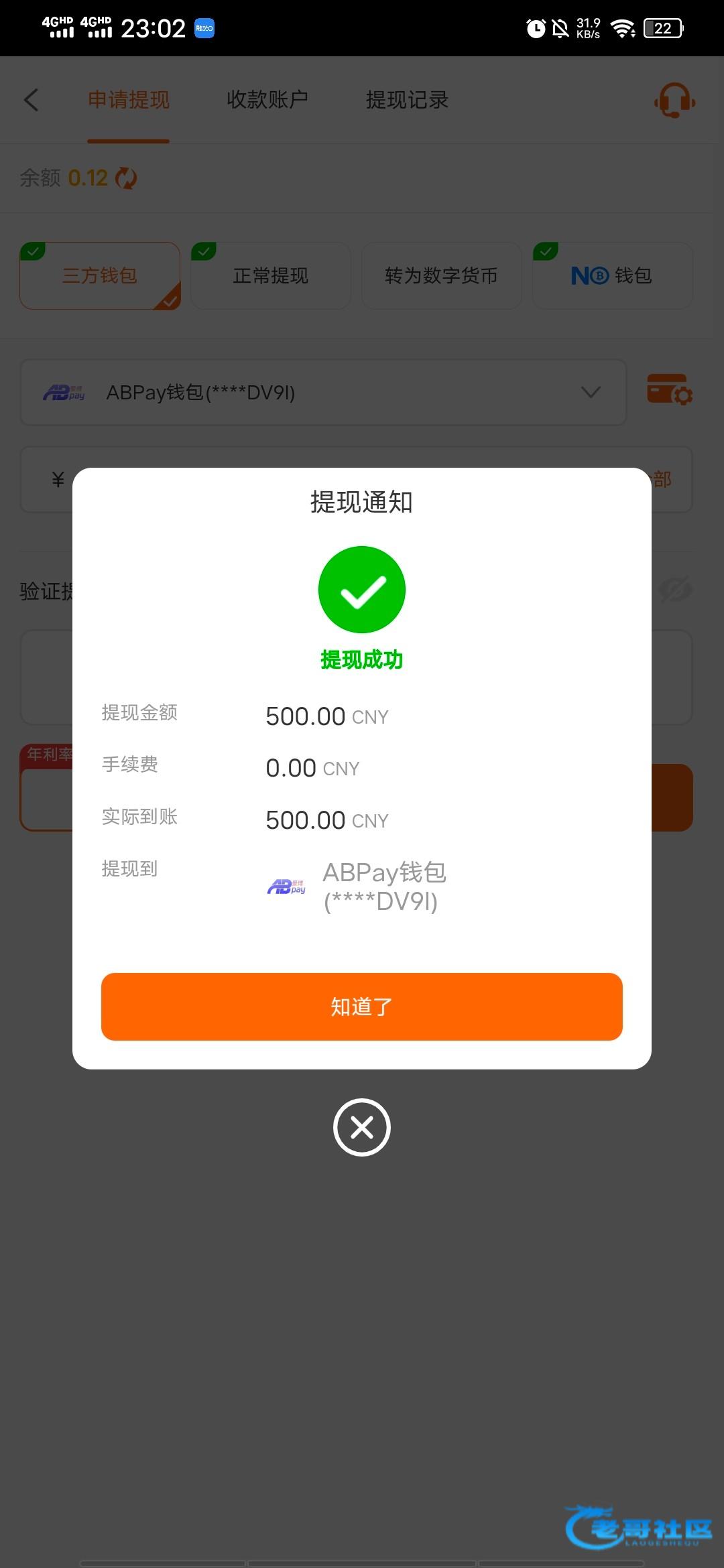Screen dimensions: 724x1568
Task: Switch to the 收款账户 tab
Action: [x=267, y=100]
